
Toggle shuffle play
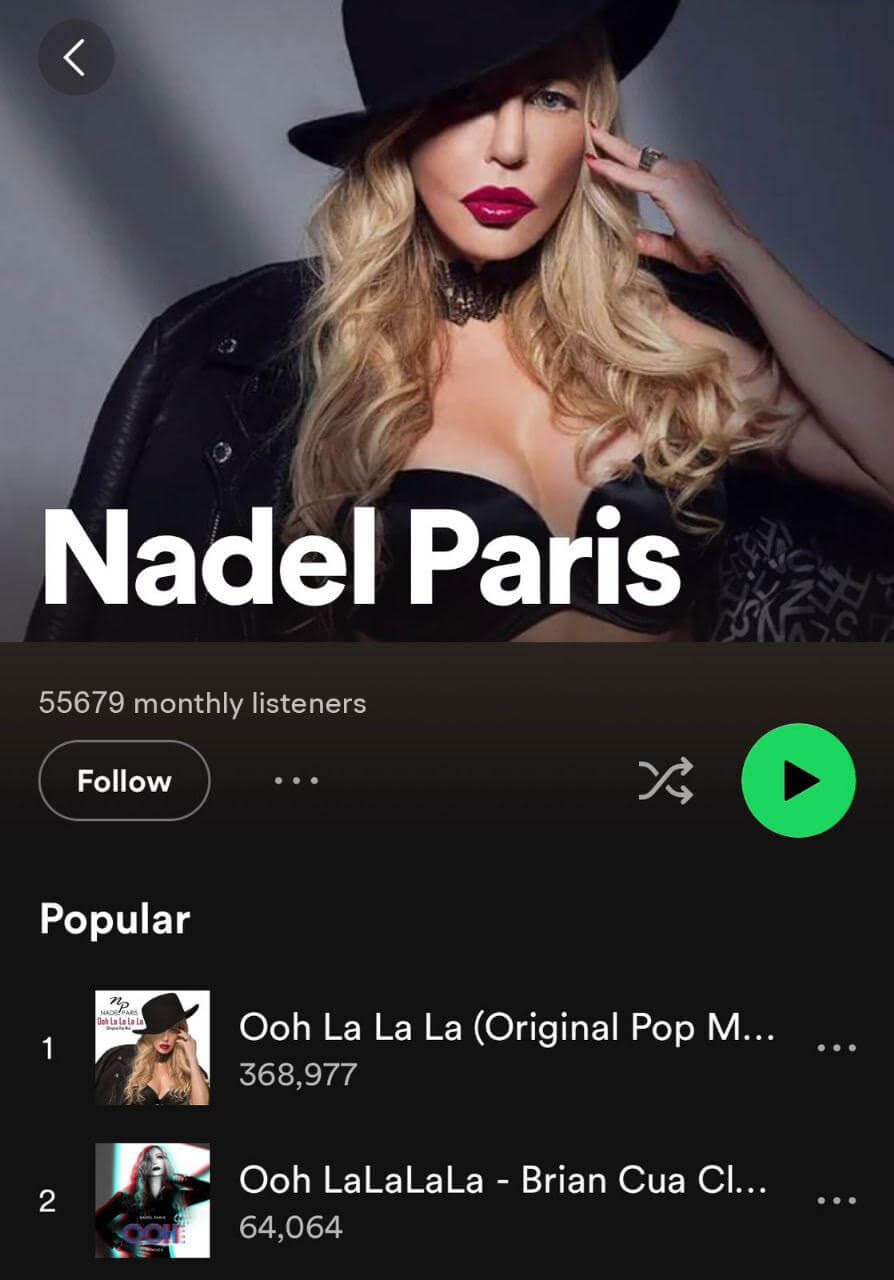point(666,781)
